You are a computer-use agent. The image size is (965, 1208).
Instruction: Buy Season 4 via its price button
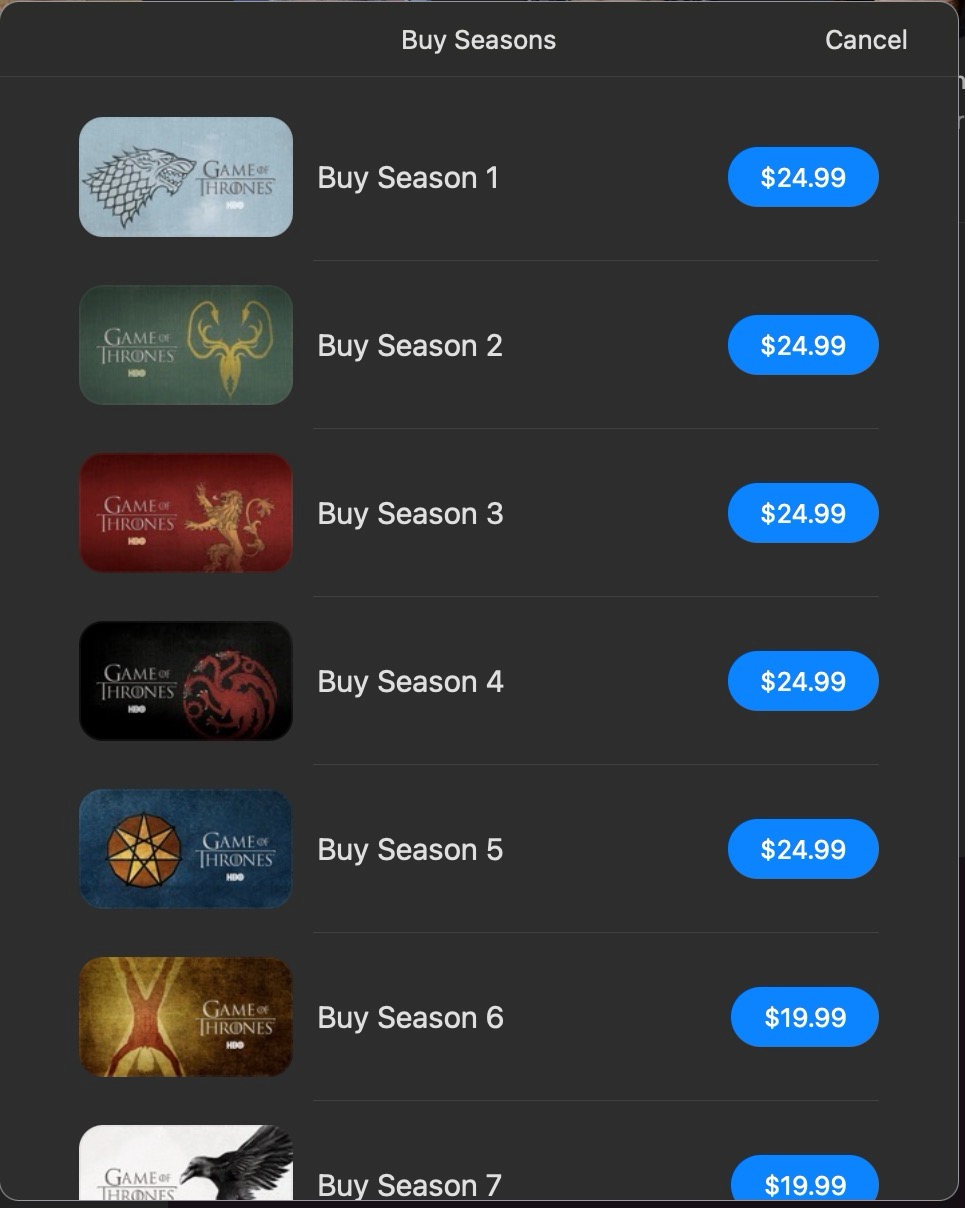tap(803, 682)
